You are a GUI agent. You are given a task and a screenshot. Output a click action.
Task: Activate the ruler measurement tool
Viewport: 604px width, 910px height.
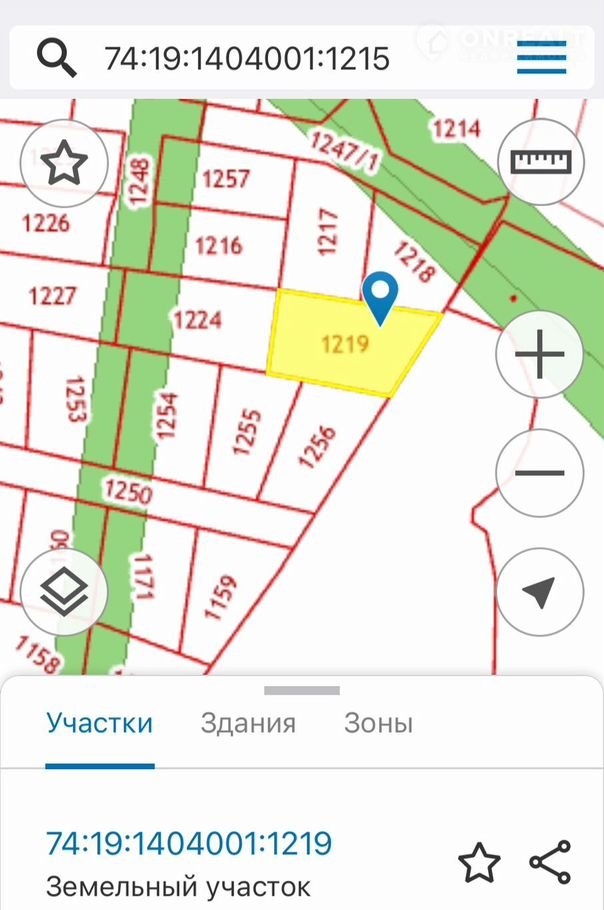point(540,162)
